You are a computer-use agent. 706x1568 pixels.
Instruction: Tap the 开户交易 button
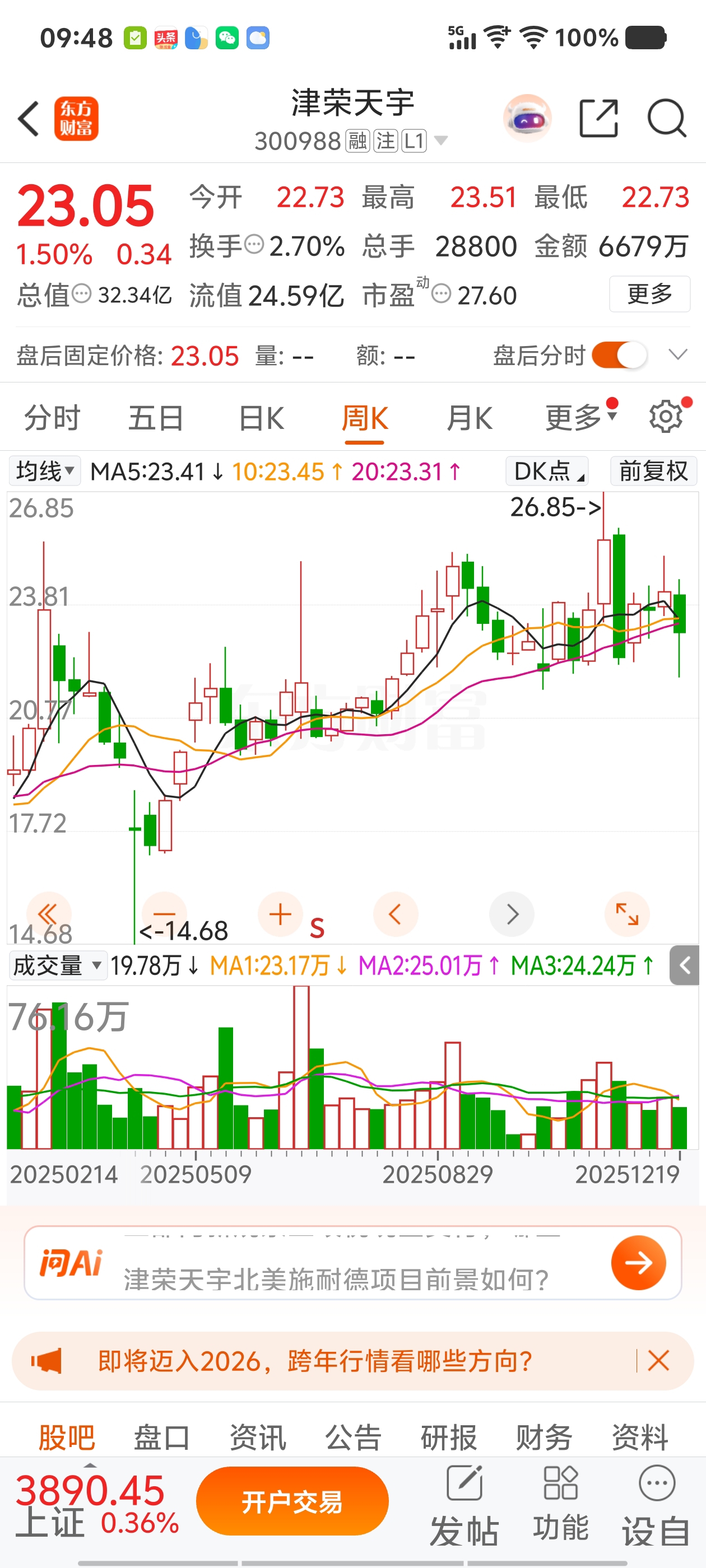tap(292, 1502)
